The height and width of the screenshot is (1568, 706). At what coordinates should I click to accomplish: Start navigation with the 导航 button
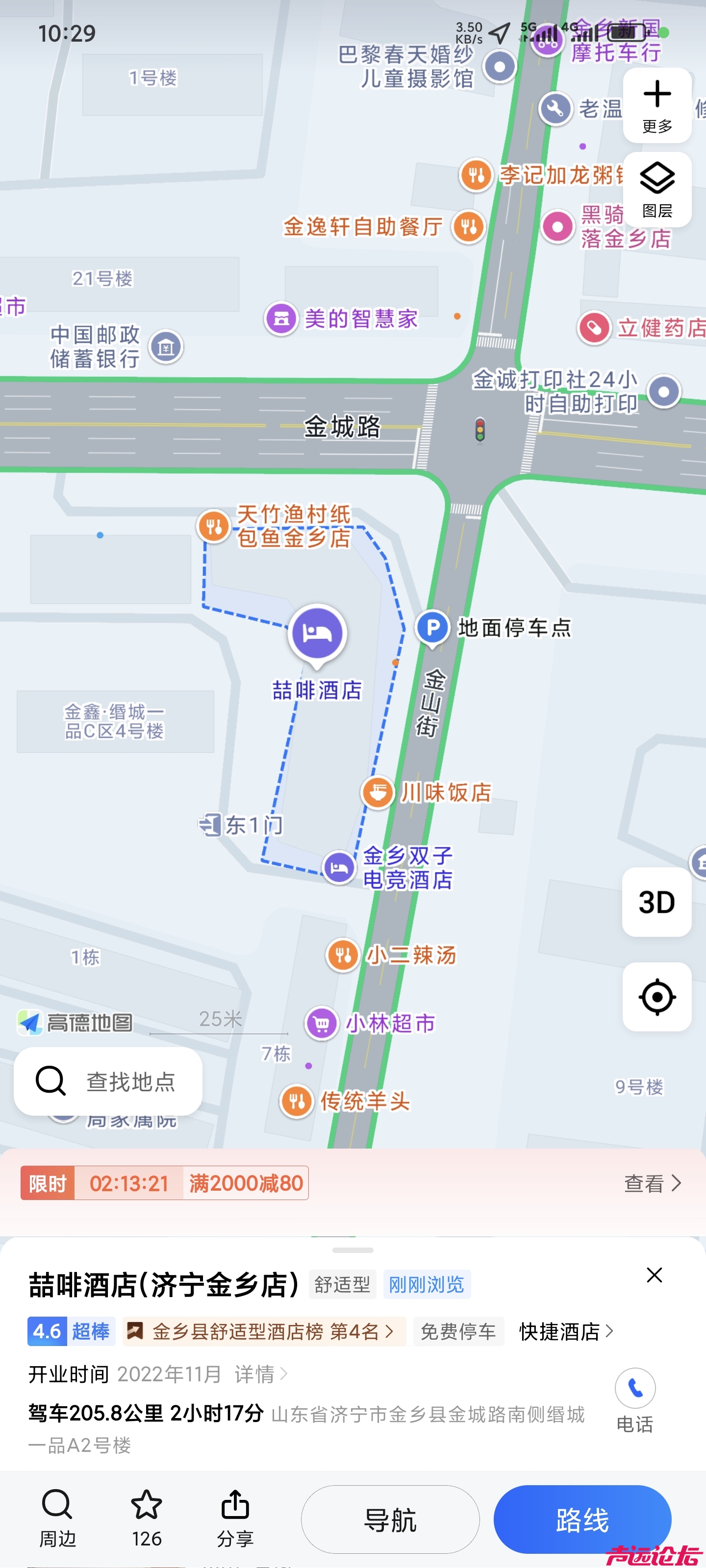pos(390,1519)
